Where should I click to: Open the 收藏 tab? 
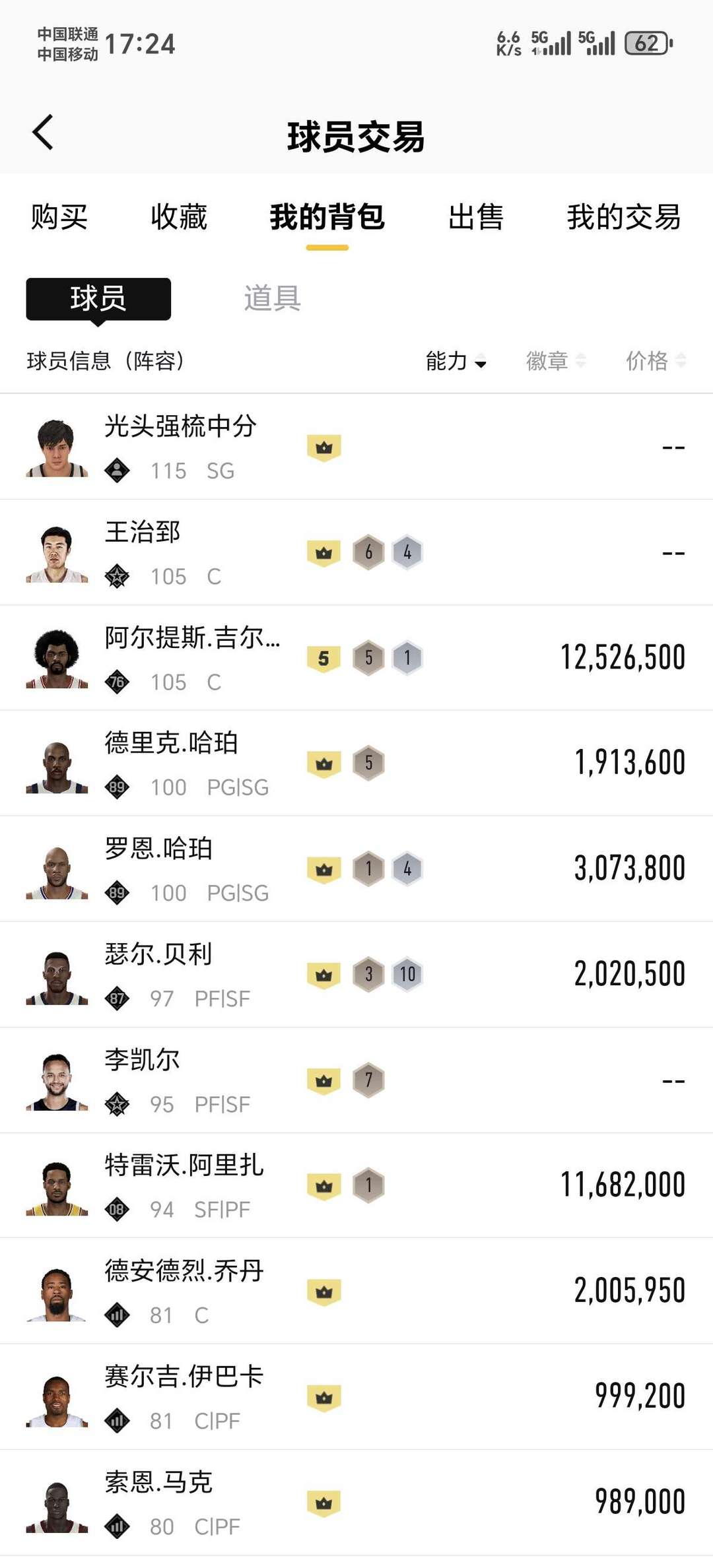pyautogui.click(x=179, y=217)
